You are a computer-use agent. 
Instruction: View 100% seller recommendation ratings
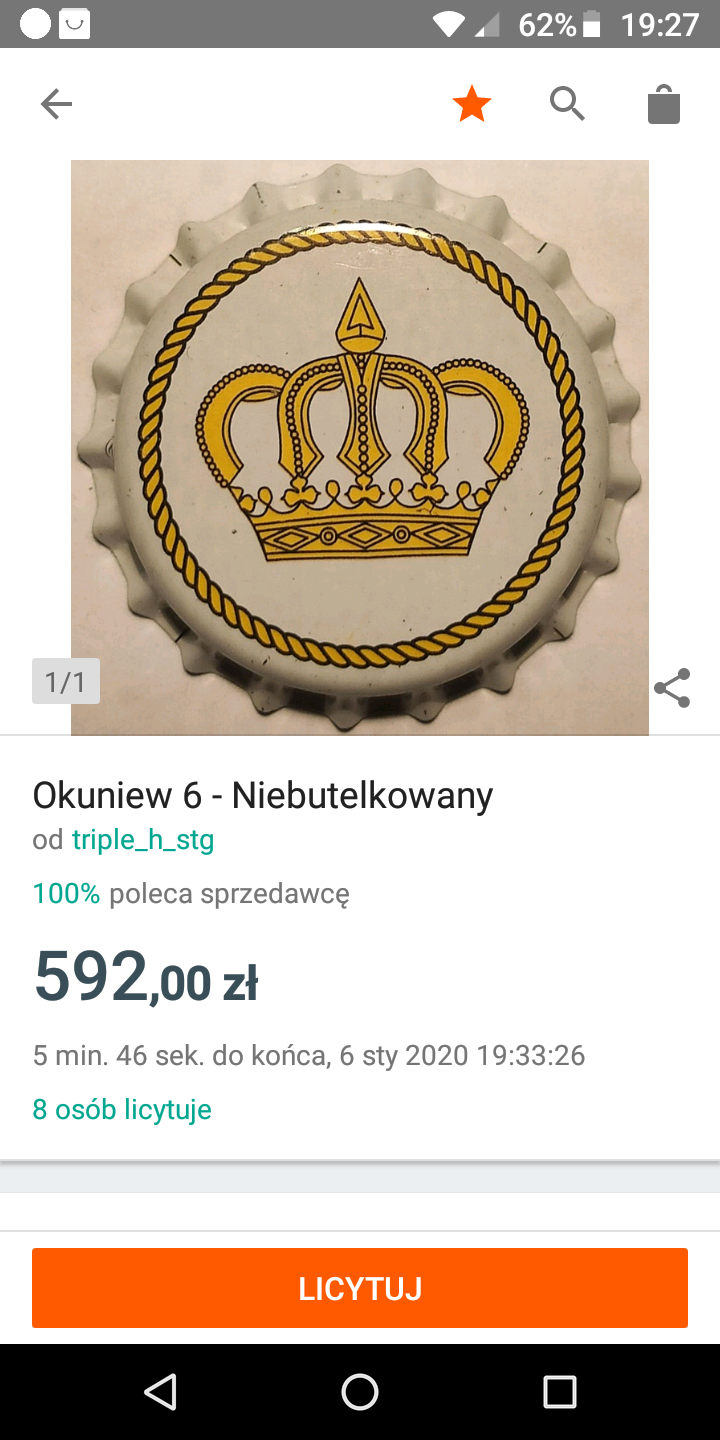click(x=190, y=893)
